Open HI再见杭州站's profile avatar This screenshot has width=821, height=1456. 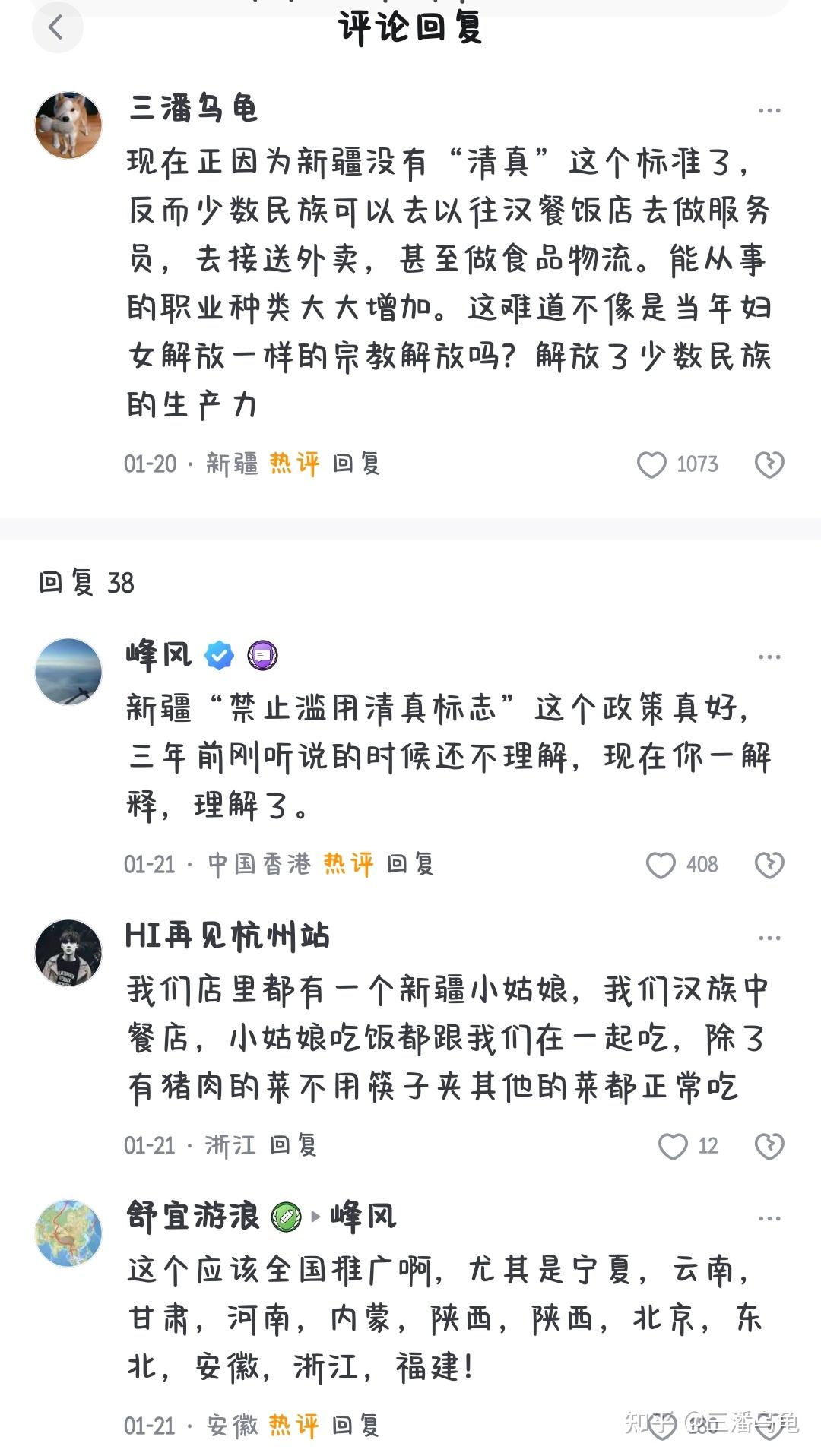coord(68,953)
